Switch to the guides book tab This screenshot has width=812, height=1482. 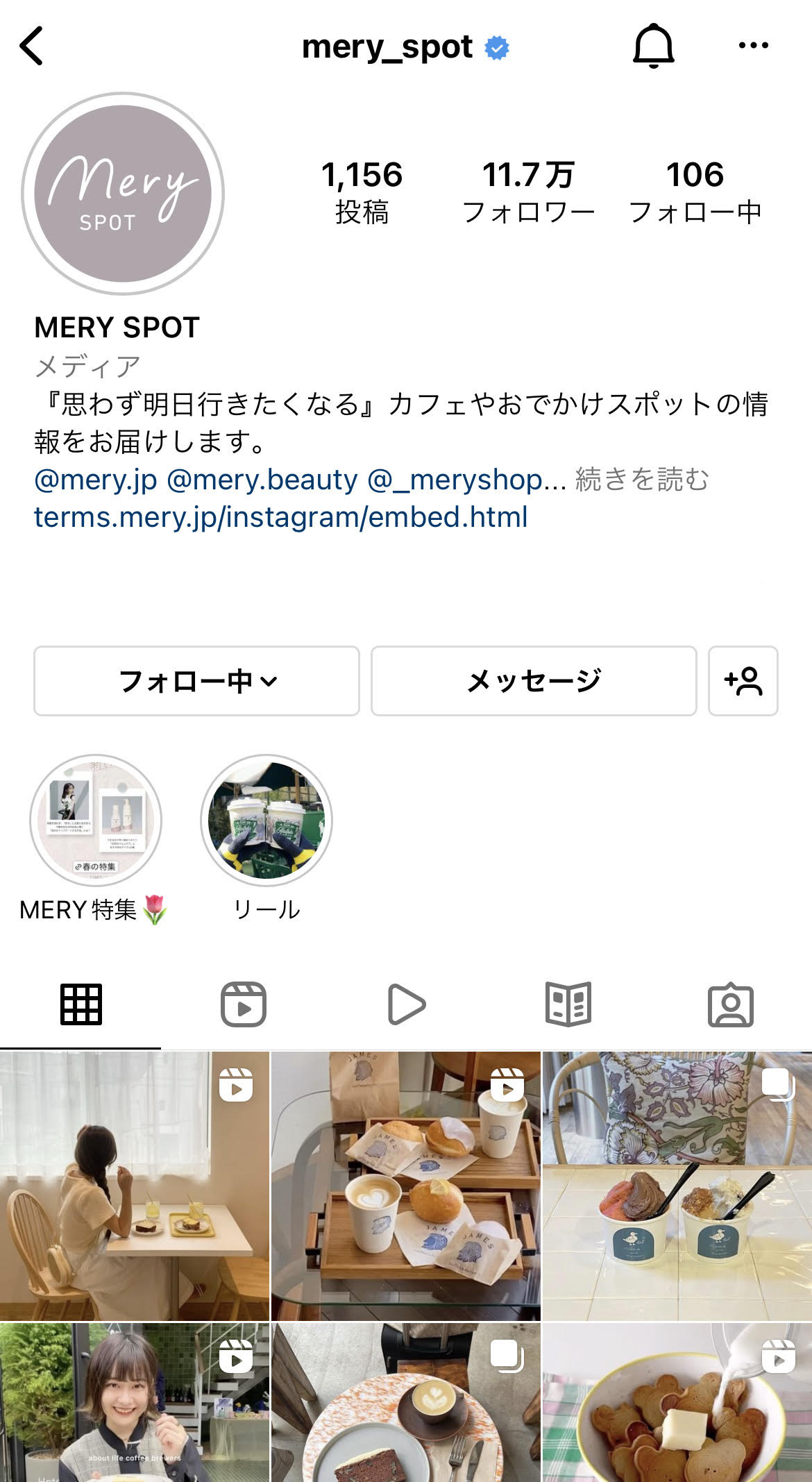point(568,1004)
